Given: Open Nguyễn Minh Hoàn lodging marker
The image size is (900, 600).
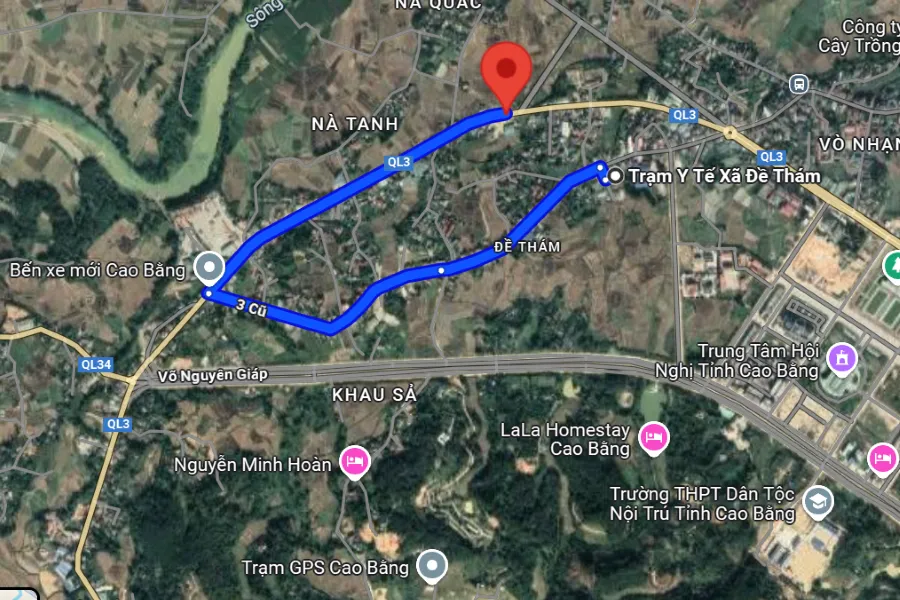Looking at the screenshot, I should click(354, 461).
